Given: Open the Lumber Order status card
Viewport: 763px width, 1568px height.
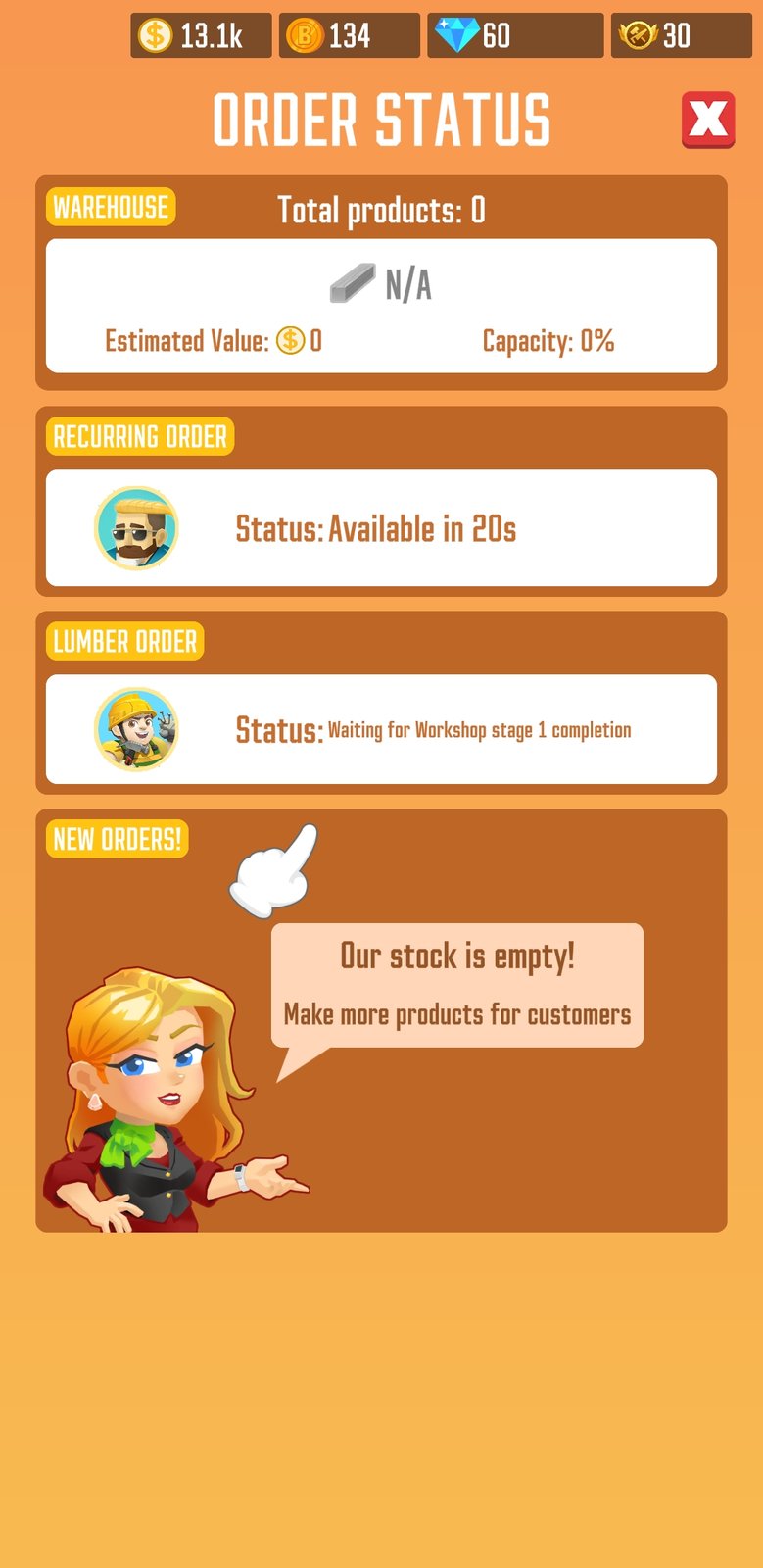Looking at the screenshot, I should coord(381,729).
